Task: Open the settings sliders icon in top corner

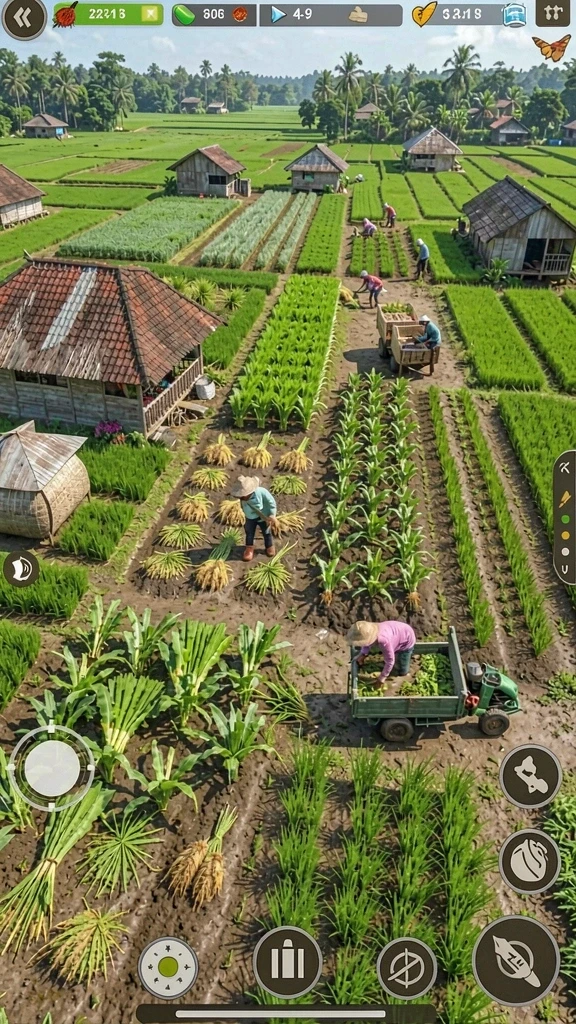Action: pyautogui.click(x=552, y=12)
